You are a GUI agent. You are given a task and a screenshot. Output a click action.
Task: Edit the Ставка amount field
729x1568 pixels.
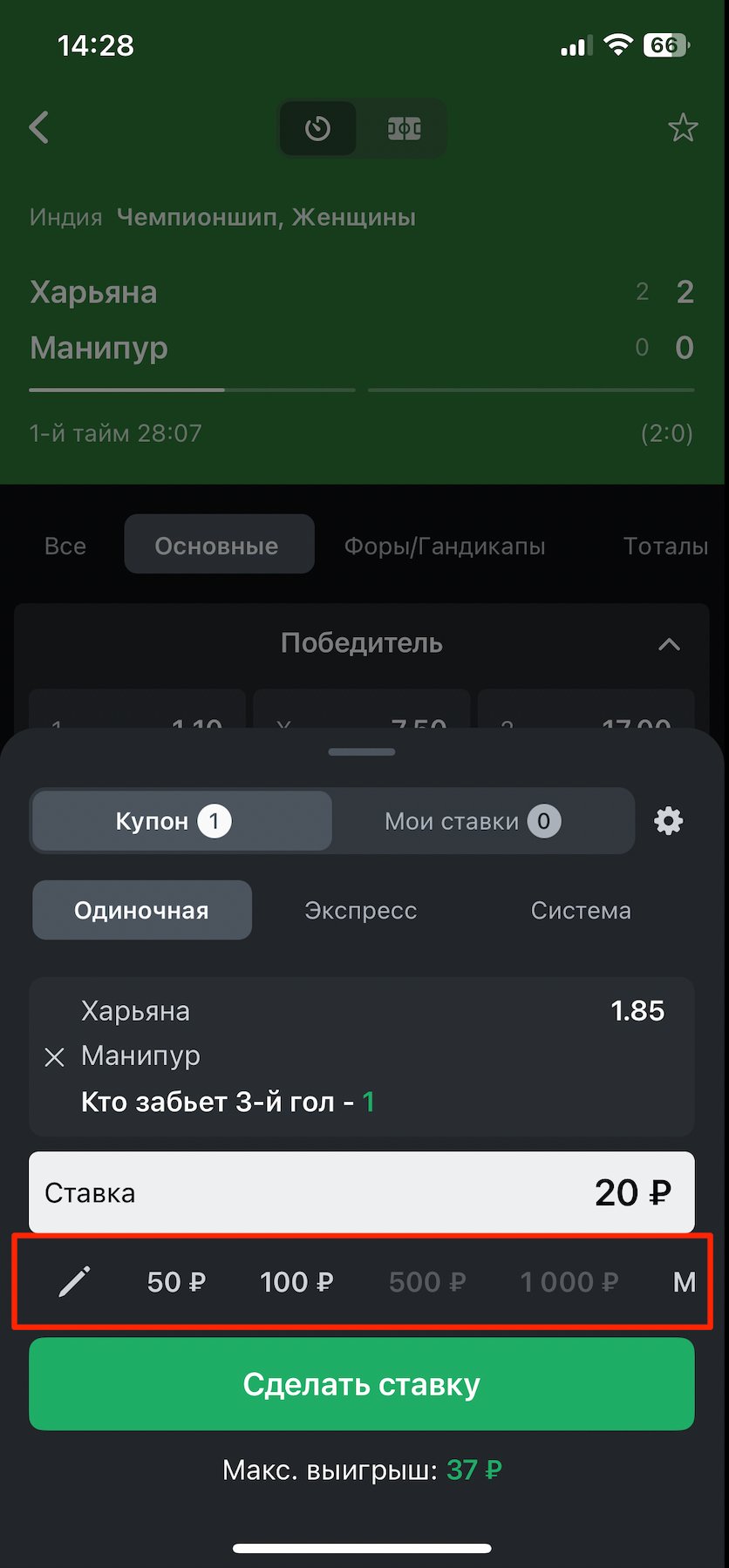(x=361, y=1191)
